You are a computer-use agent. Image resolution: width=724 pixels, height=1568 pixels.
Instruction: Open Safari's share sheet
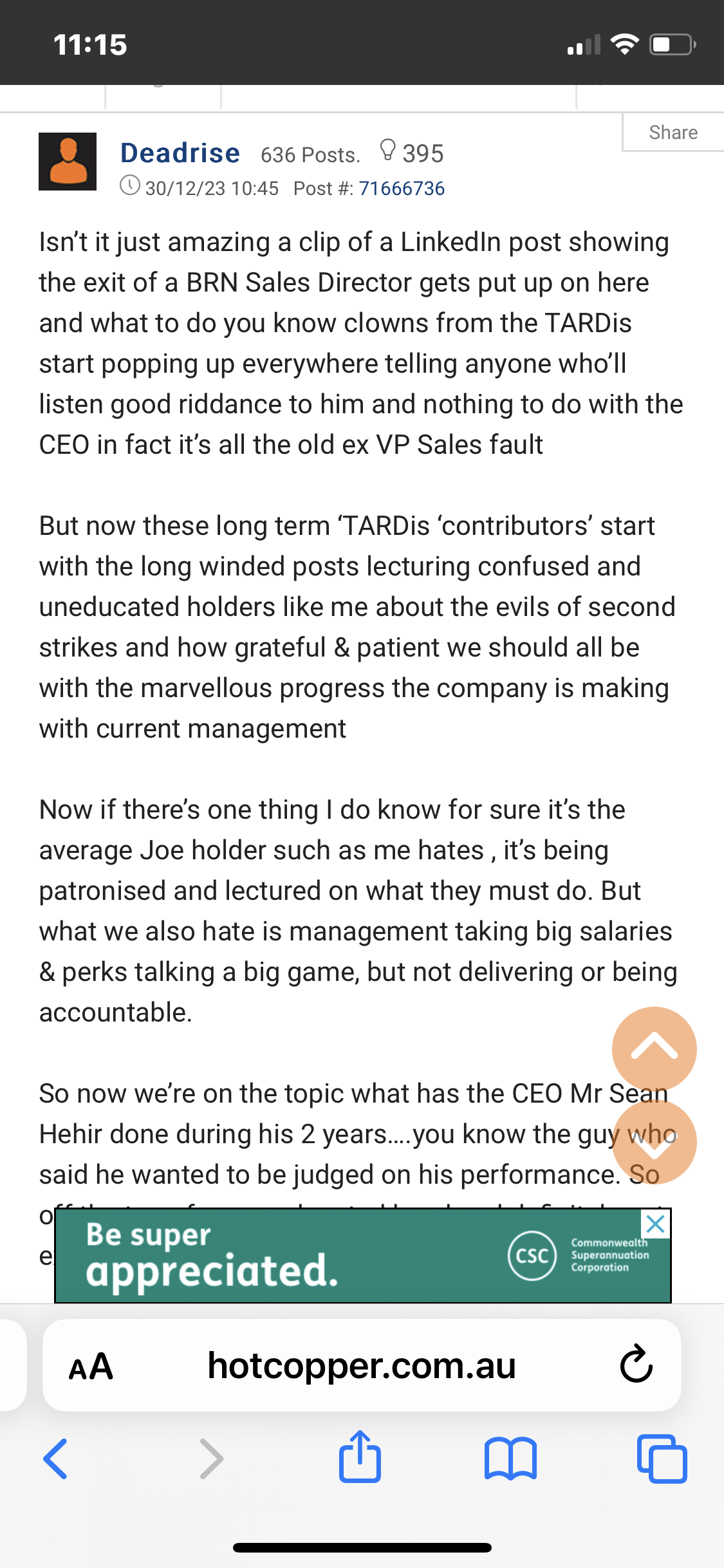pos(360,1457)
